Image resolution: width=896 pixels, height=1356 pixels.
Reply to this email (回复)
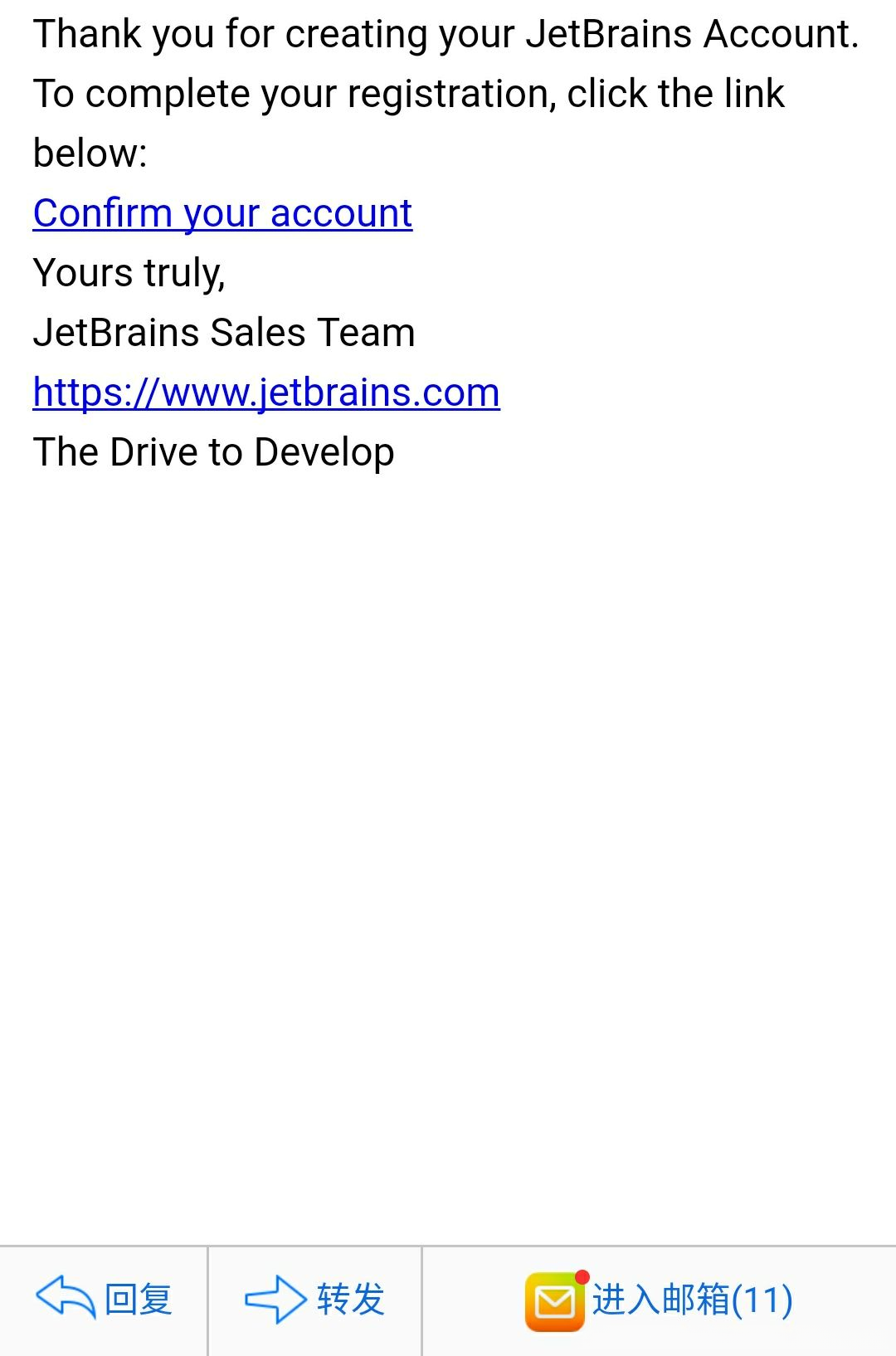[104, 1300]
